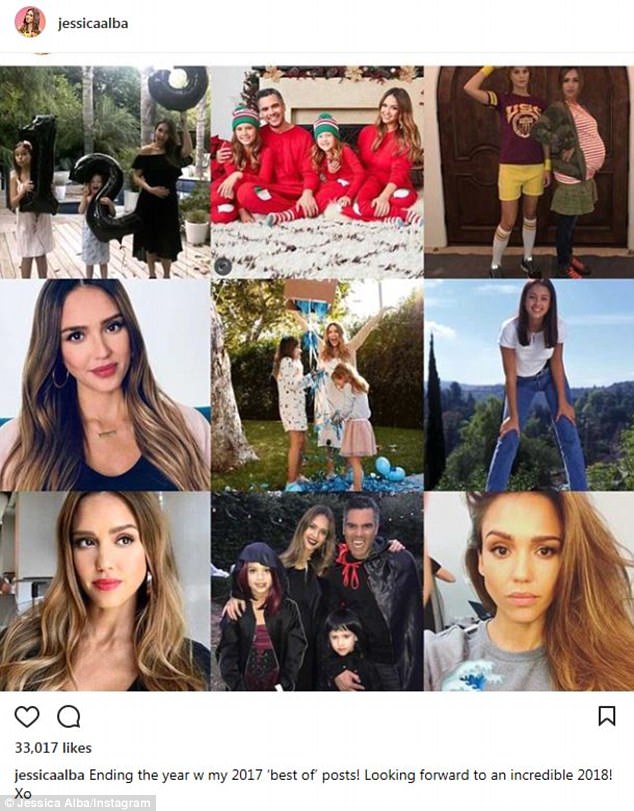Open the 2017 best-of collage photo
The image size is (634, 811).
tap(317, 378)
